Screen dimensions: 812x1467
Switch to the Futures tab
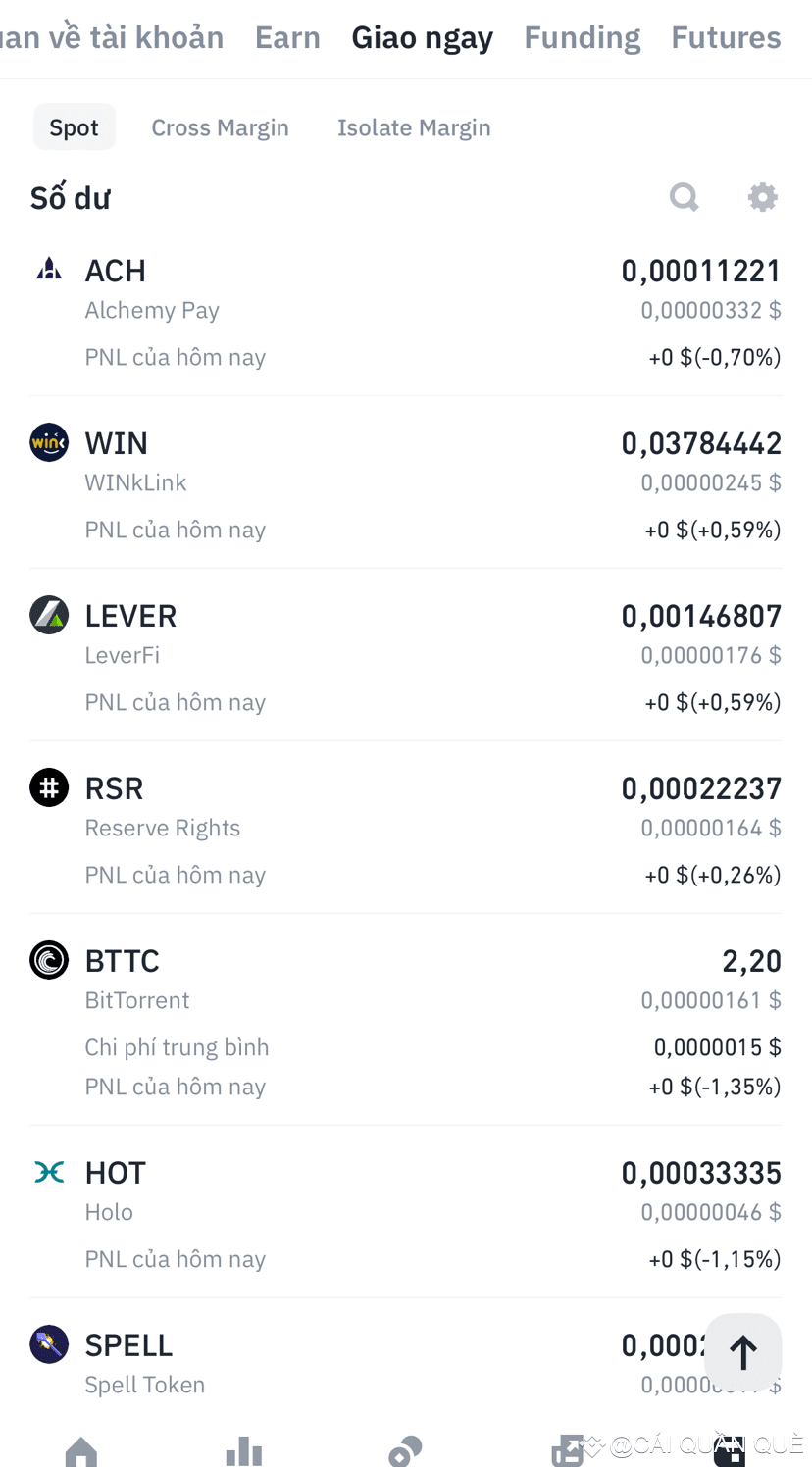(x=726, y=36)
